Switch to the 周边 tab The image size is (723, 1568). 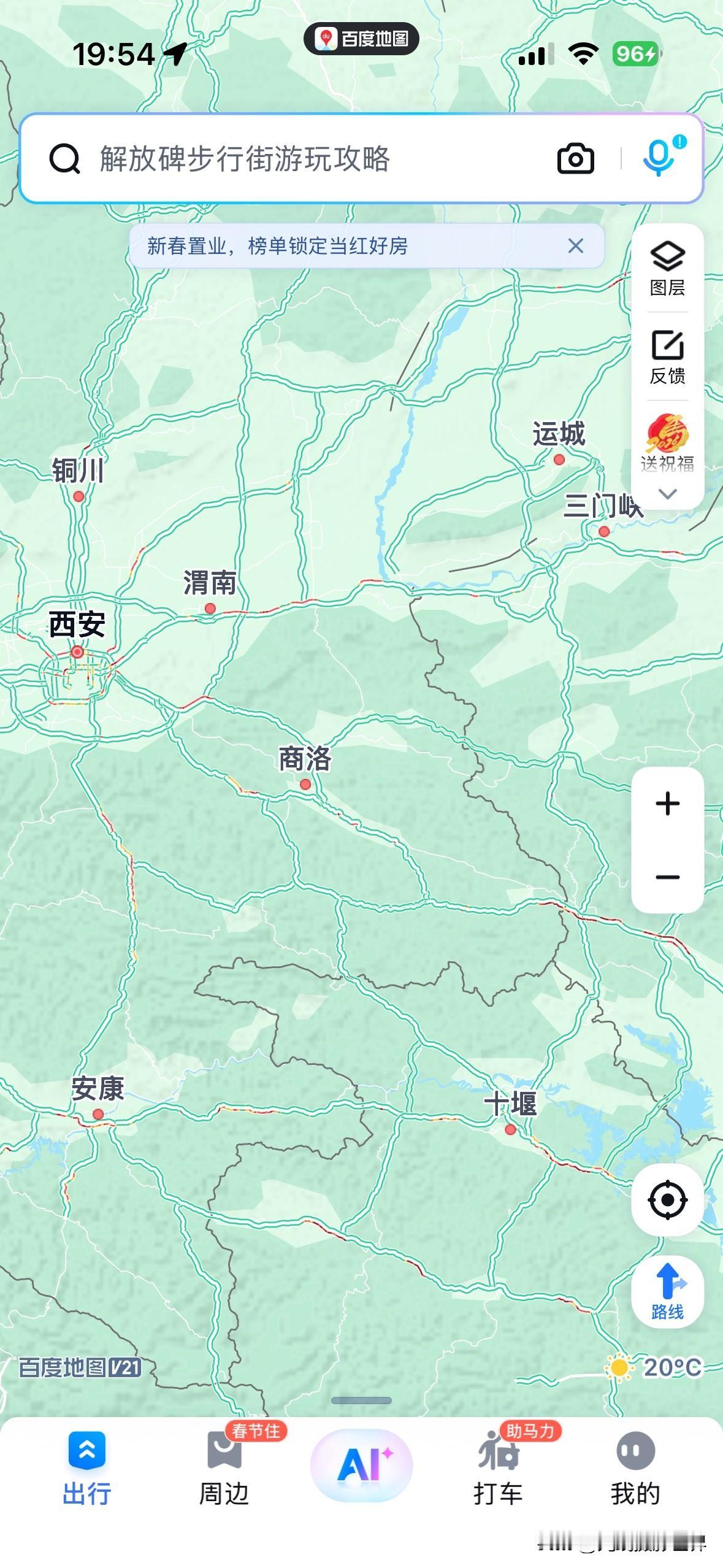click(224, 1466)
